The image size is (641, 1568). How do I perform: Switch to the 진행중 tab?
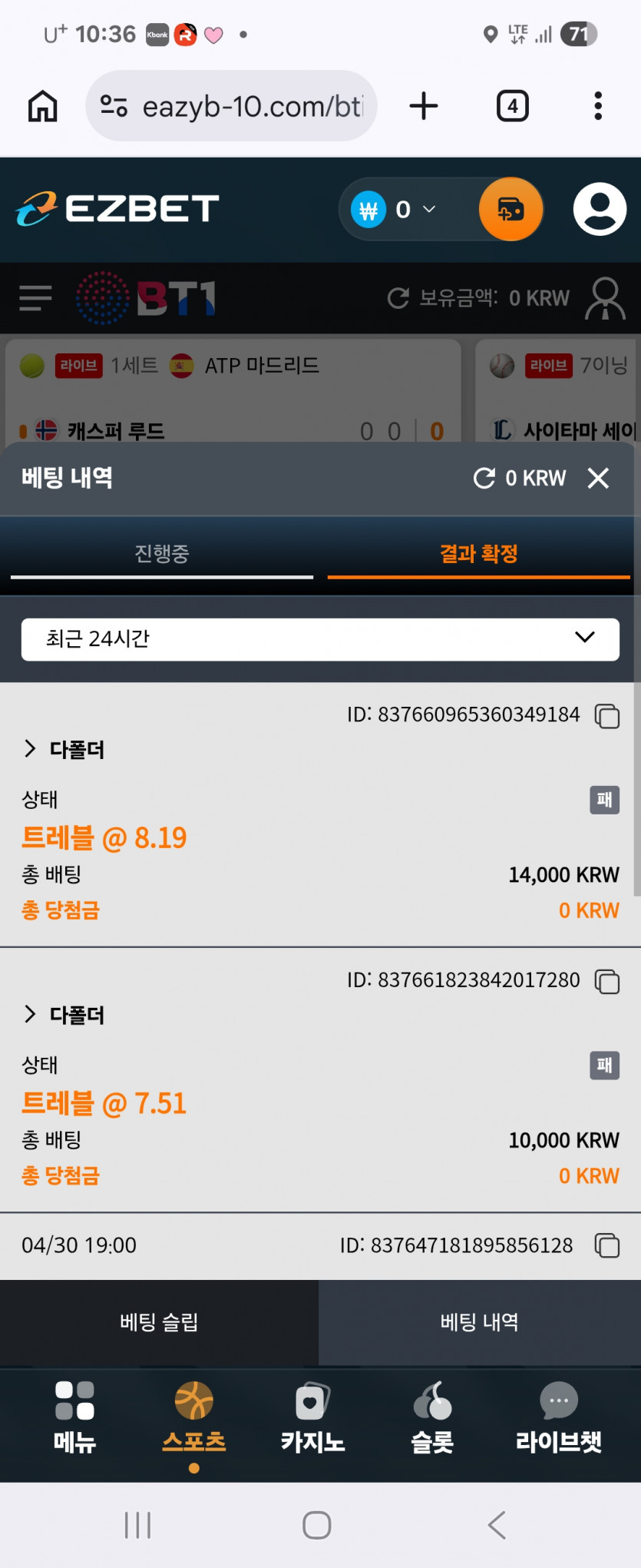pyautogui.click(x=162, y=554)
